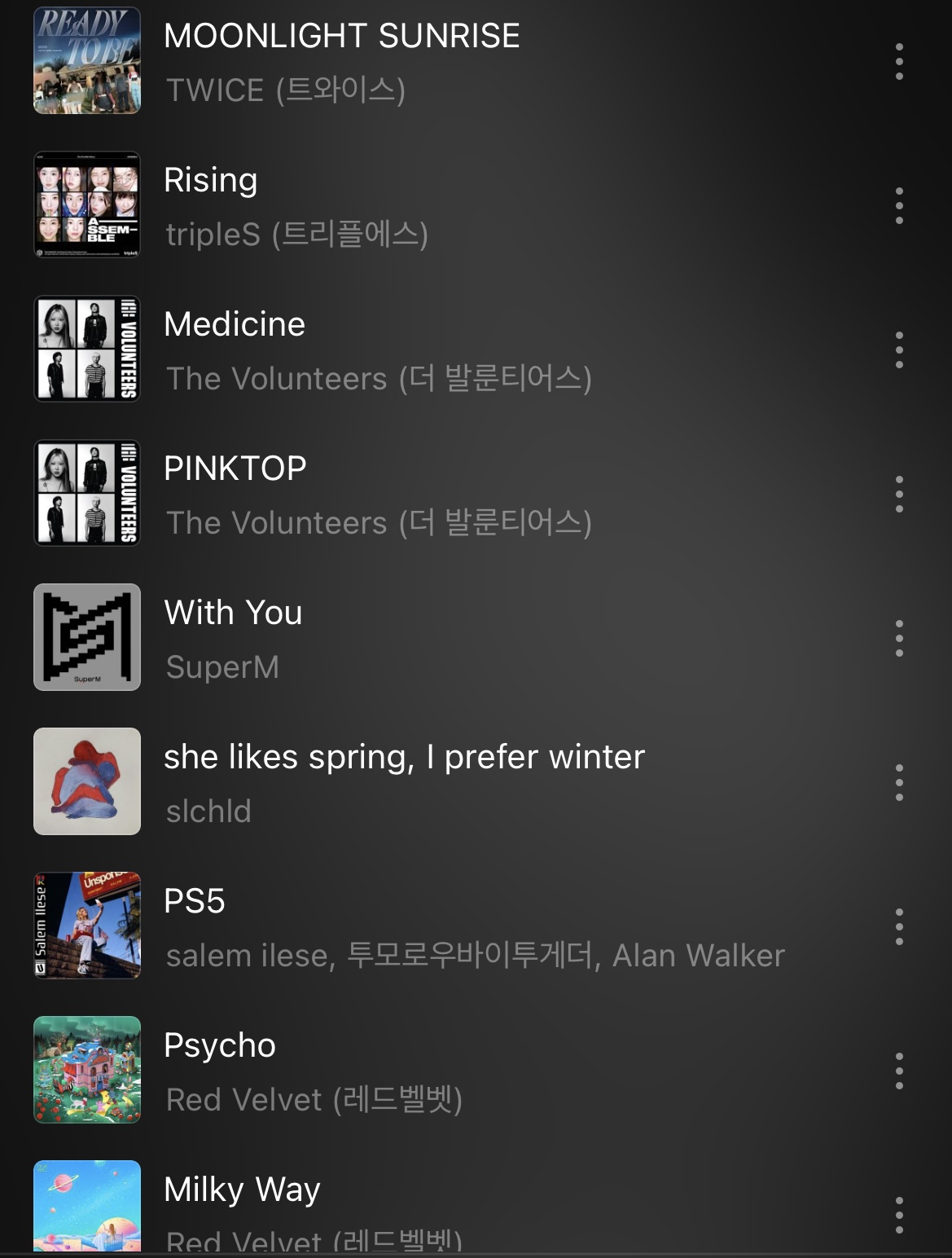Open the three-dot menu for PS5
This screenshot has width=952, height=1258.
tap(899, 927)
